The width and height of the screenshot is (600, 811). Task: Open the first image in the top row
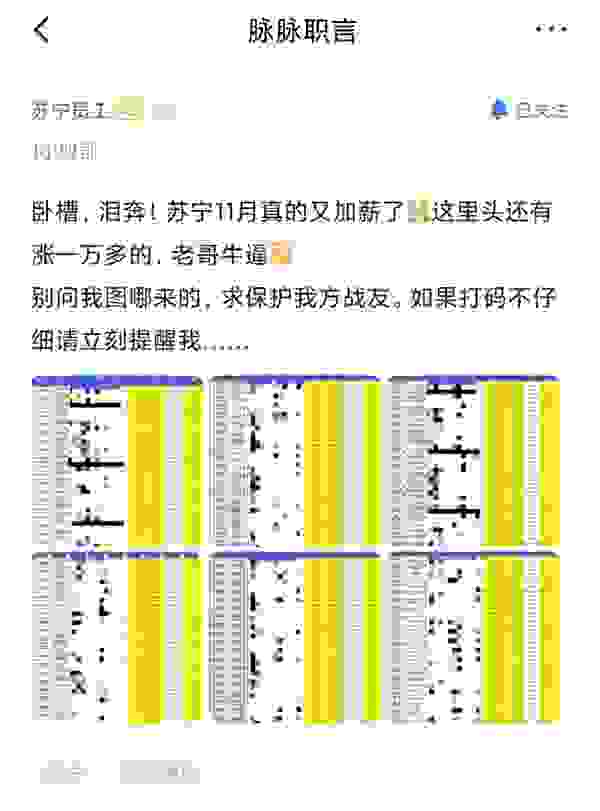(x=117, y=461)
